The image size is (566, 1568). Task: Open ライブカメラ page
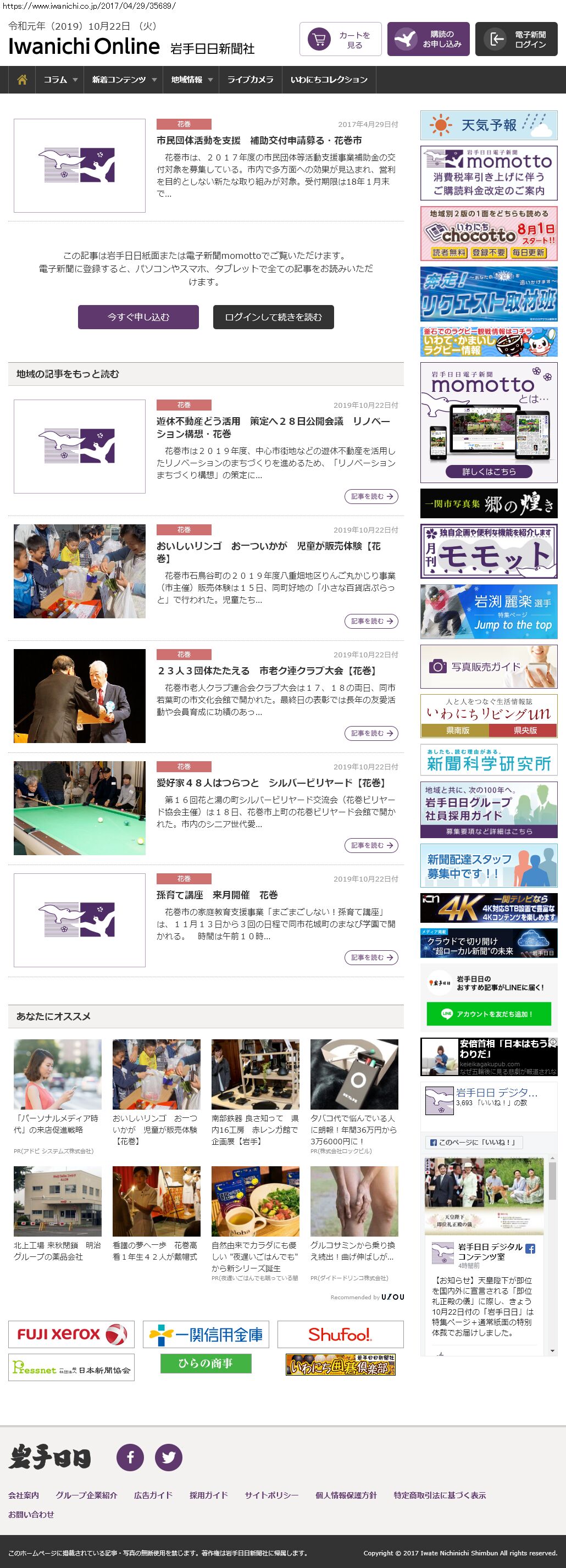[x=250, y=80]
